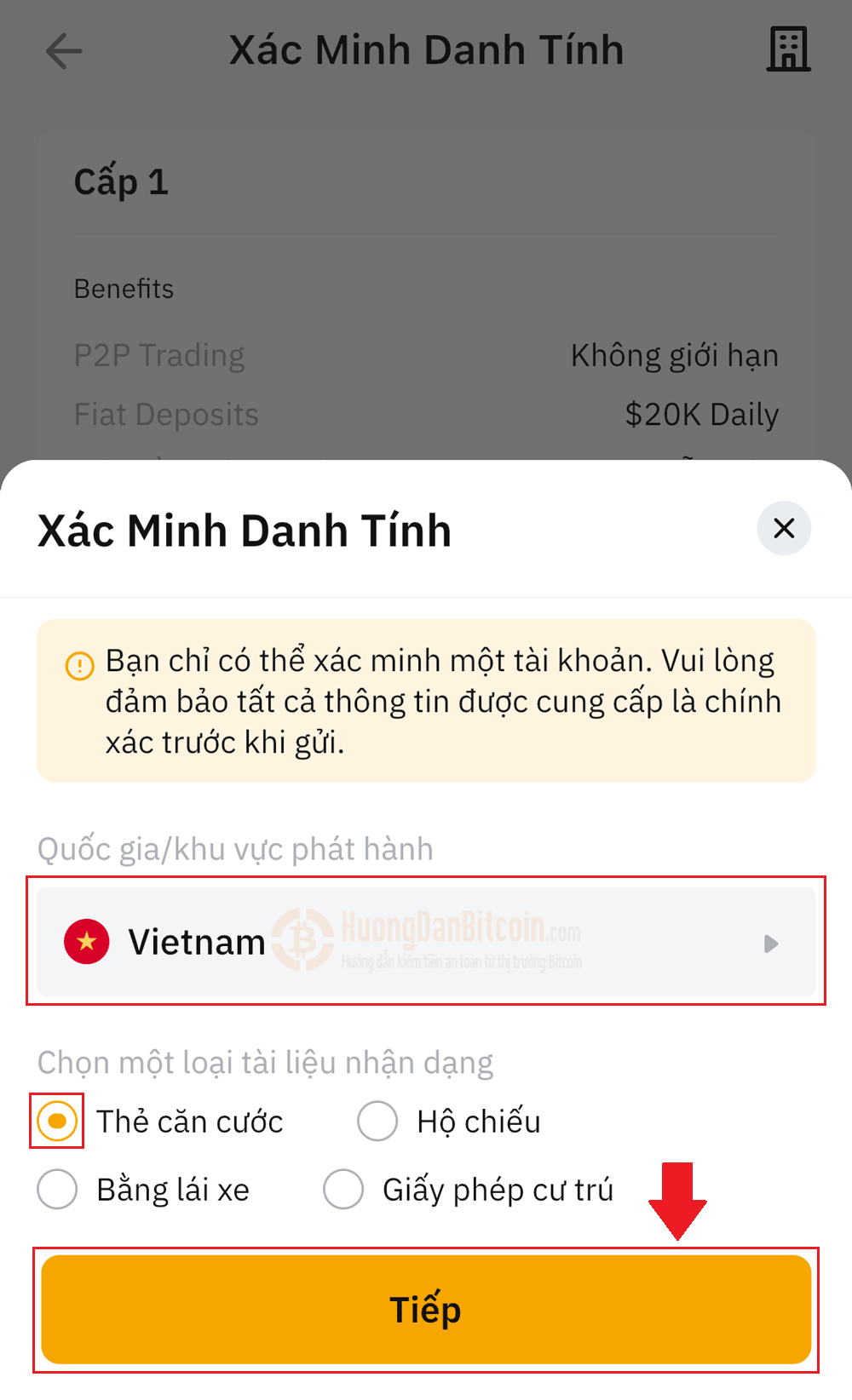Close the Xác Minh Danh Tính dialog
The image size is (852, 1400).
784,528
